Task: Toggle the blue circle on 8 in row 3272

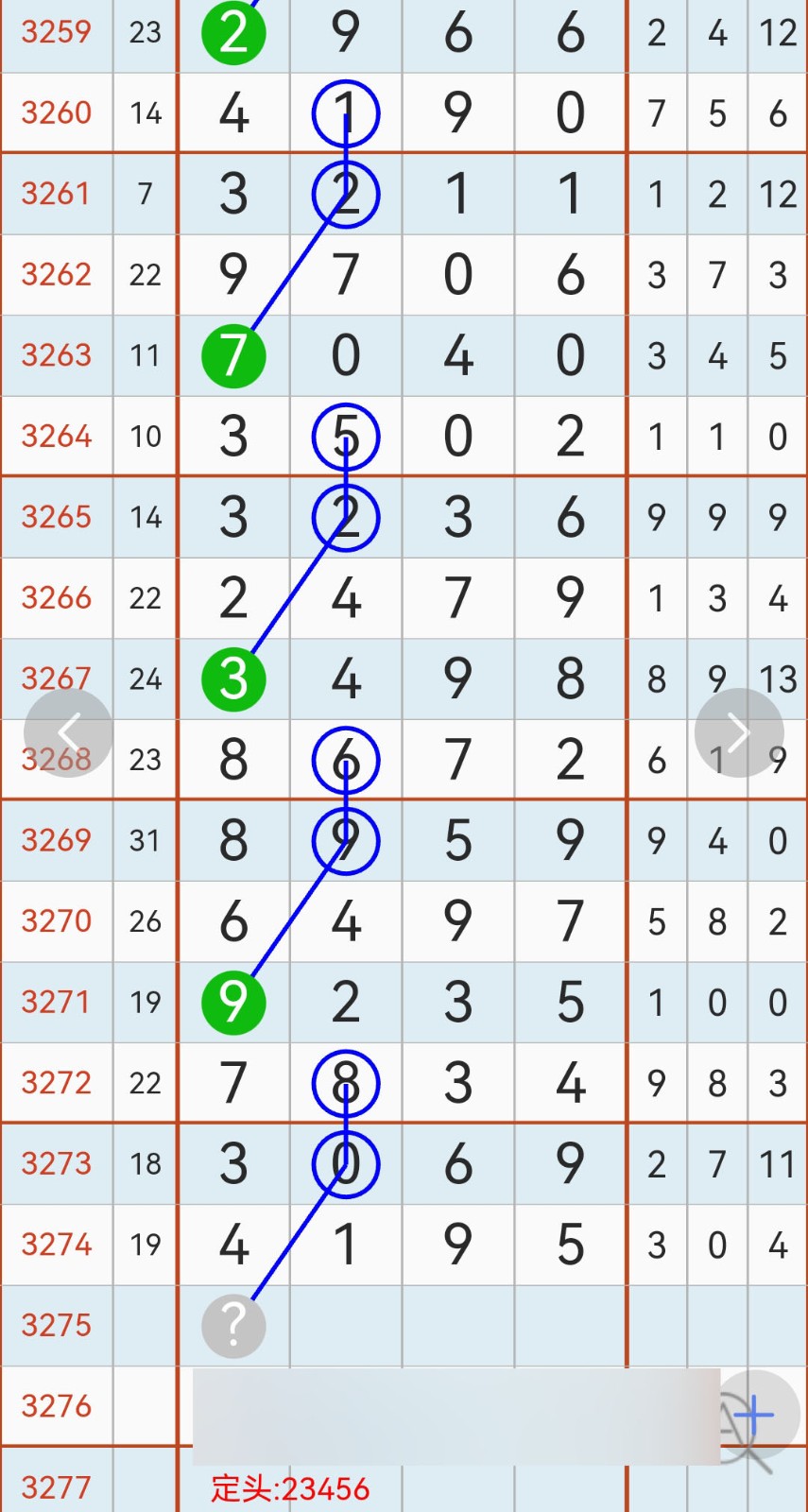Action: [346, 1083]
